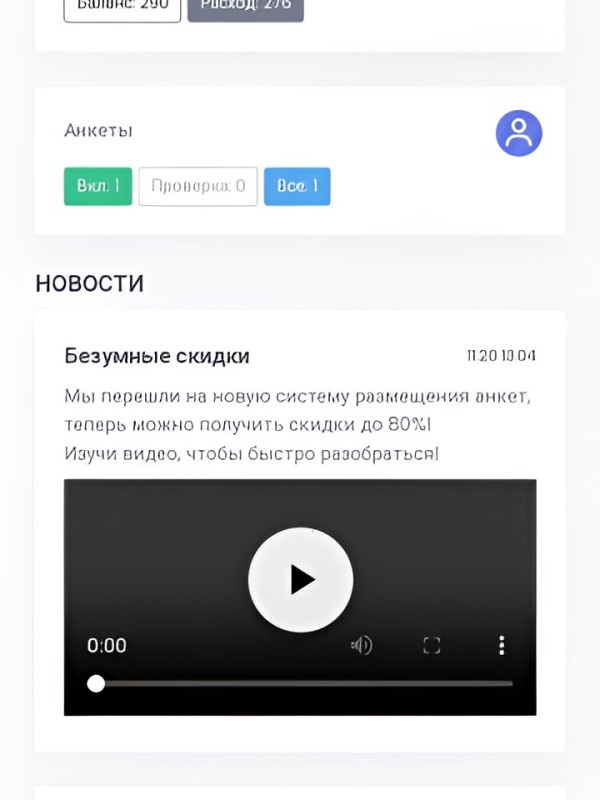The width and height of the screenshot is (600, 800).
Task: Open profiles under Проверка: 0
Action: pos(198,186)
